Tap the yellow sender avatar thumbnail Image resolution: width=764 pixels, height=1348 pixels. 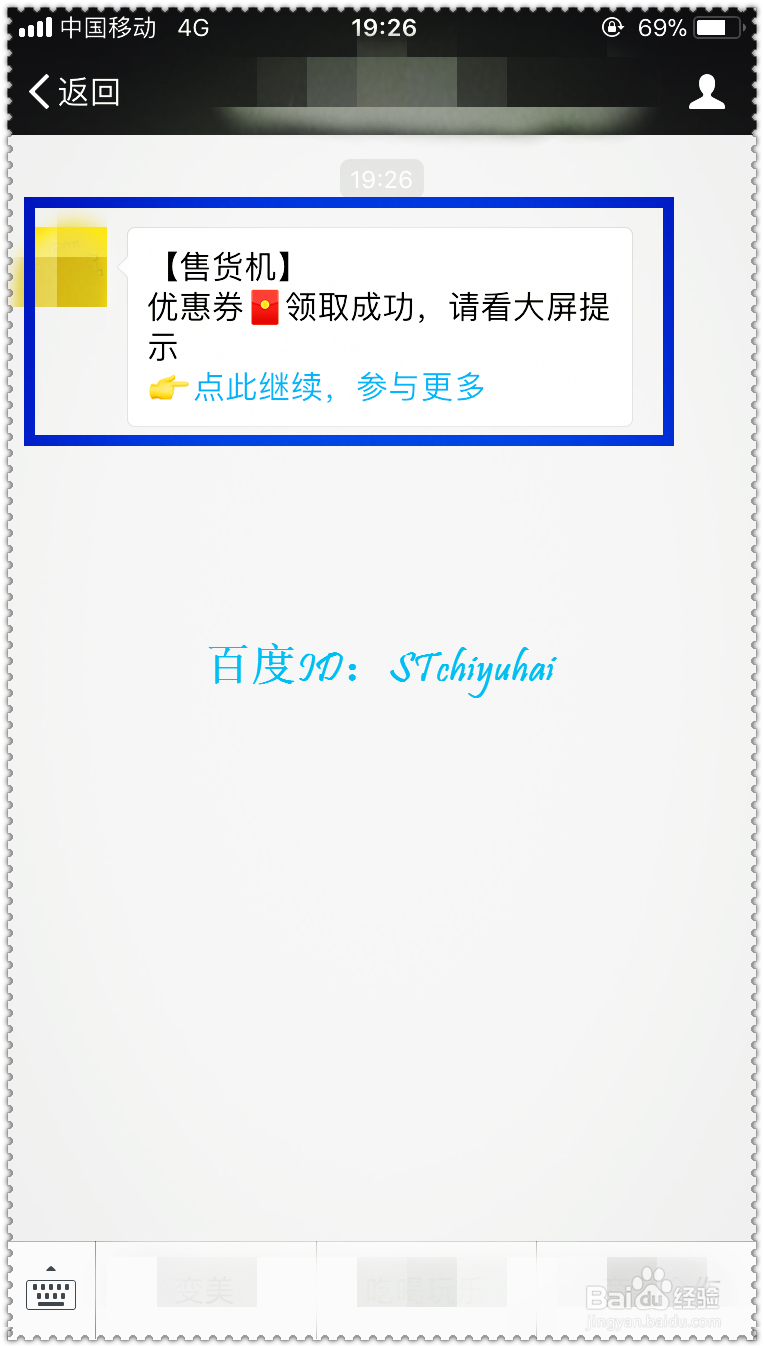pos(70,265)
